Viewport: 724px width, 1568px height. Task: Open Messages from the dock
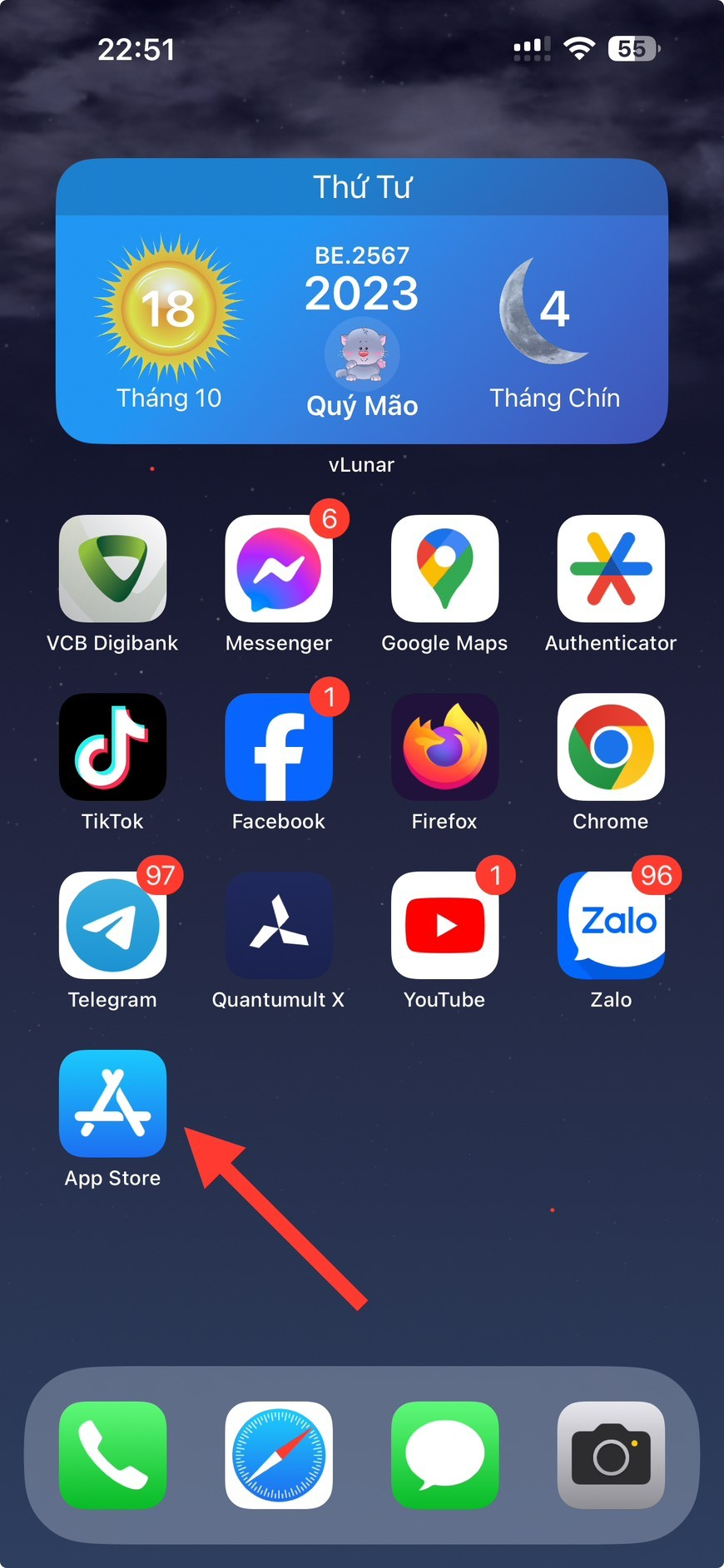444,1455
